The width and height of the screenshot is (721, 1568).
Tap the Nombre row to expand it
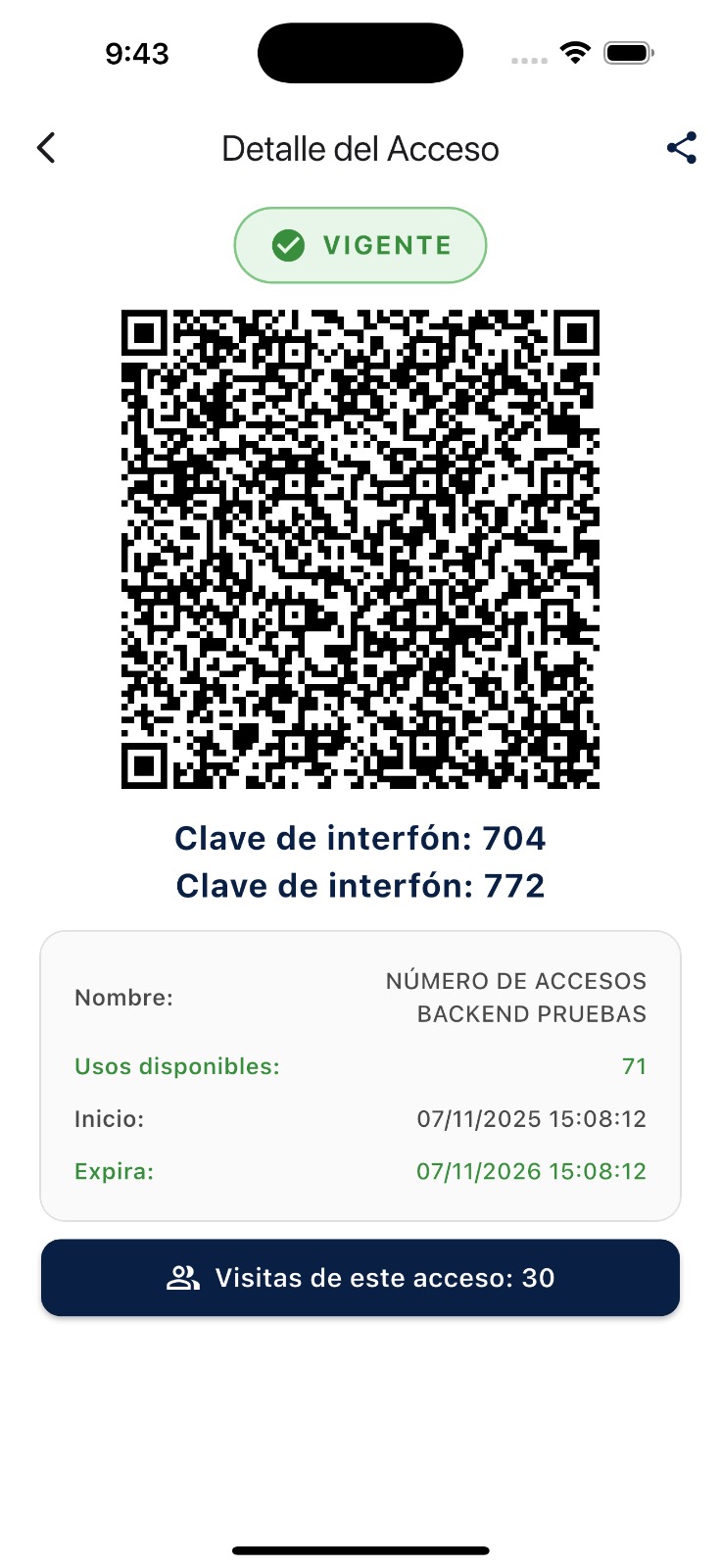point(360,997)
